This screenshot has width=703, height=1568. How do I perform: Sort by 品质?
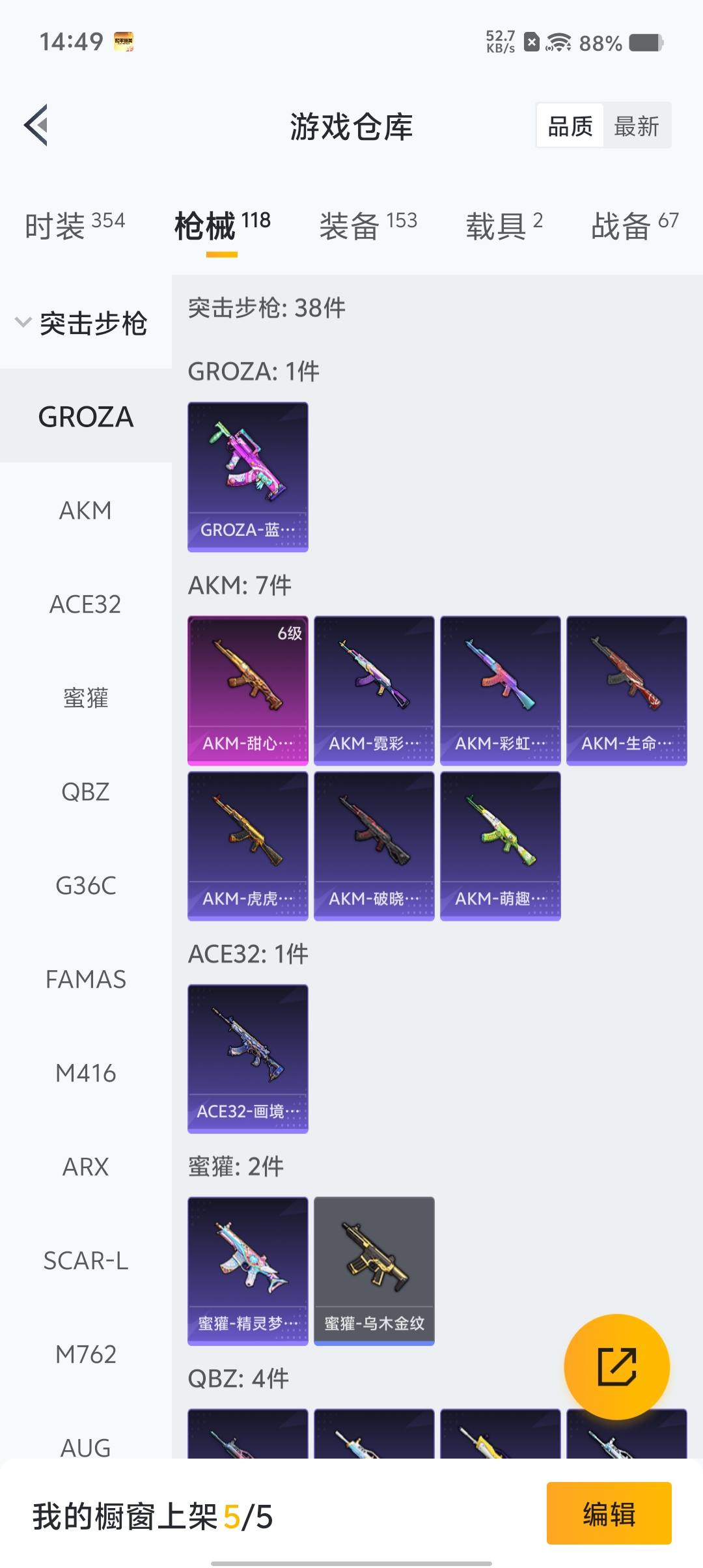(x=570, y=126)
